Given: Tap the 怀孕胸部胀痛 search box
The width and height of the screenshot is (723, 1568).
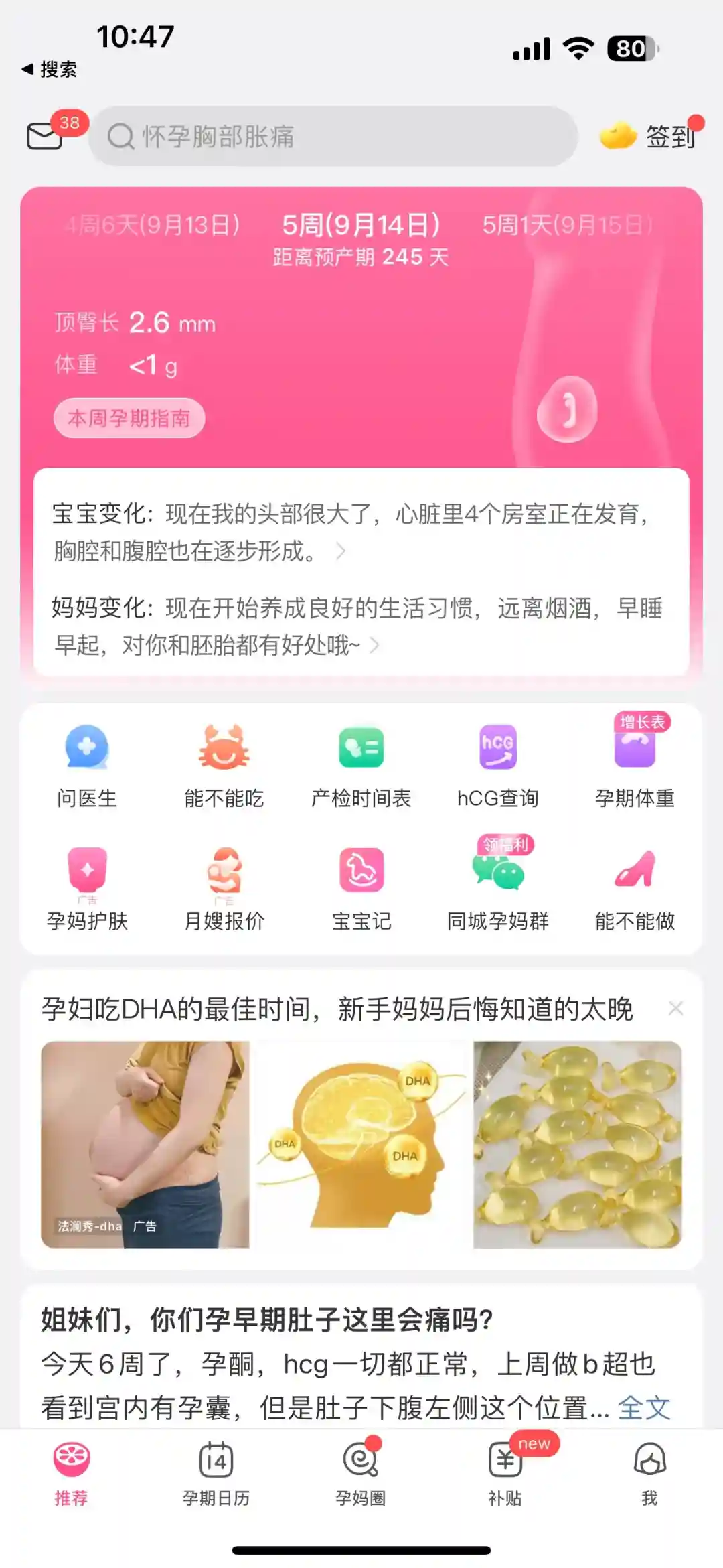Looking at the screenshot, I should 333,137.
